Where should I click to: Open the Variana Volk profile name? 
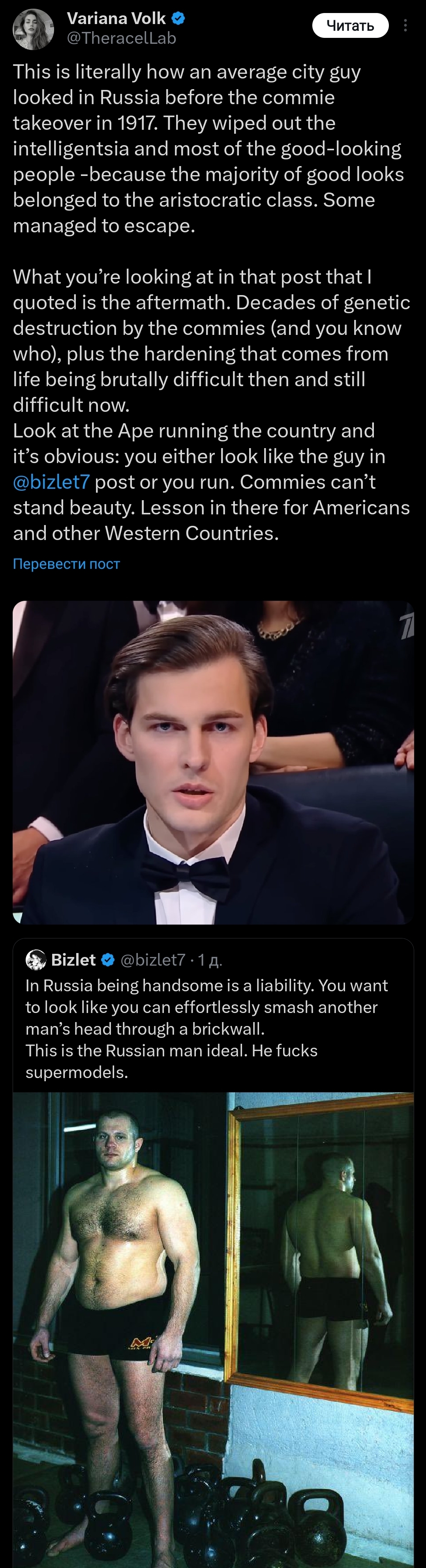(x=116, y=19)
